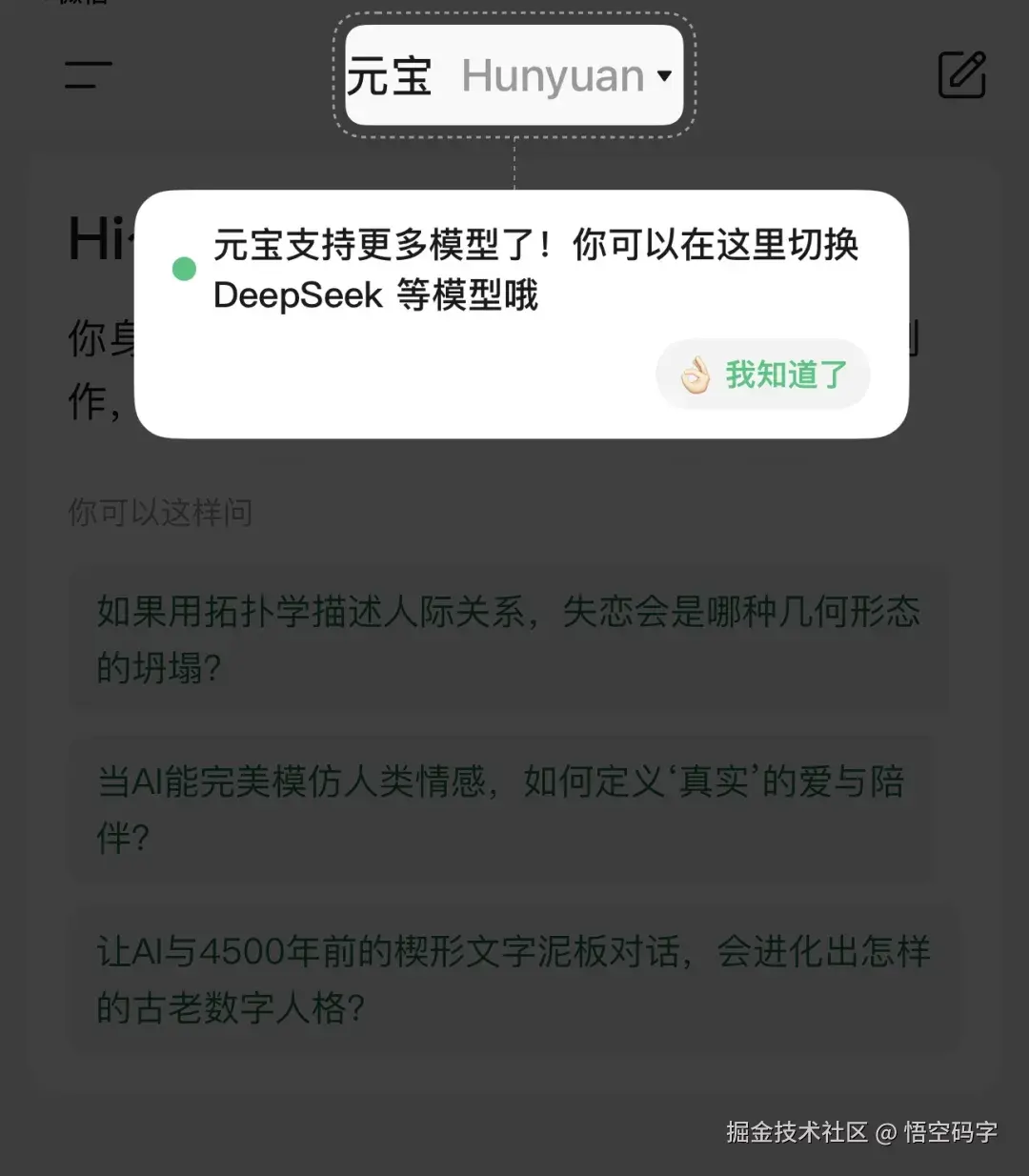
Task: Tap the green dot inside the popup
Action: [x=183, y=269]
